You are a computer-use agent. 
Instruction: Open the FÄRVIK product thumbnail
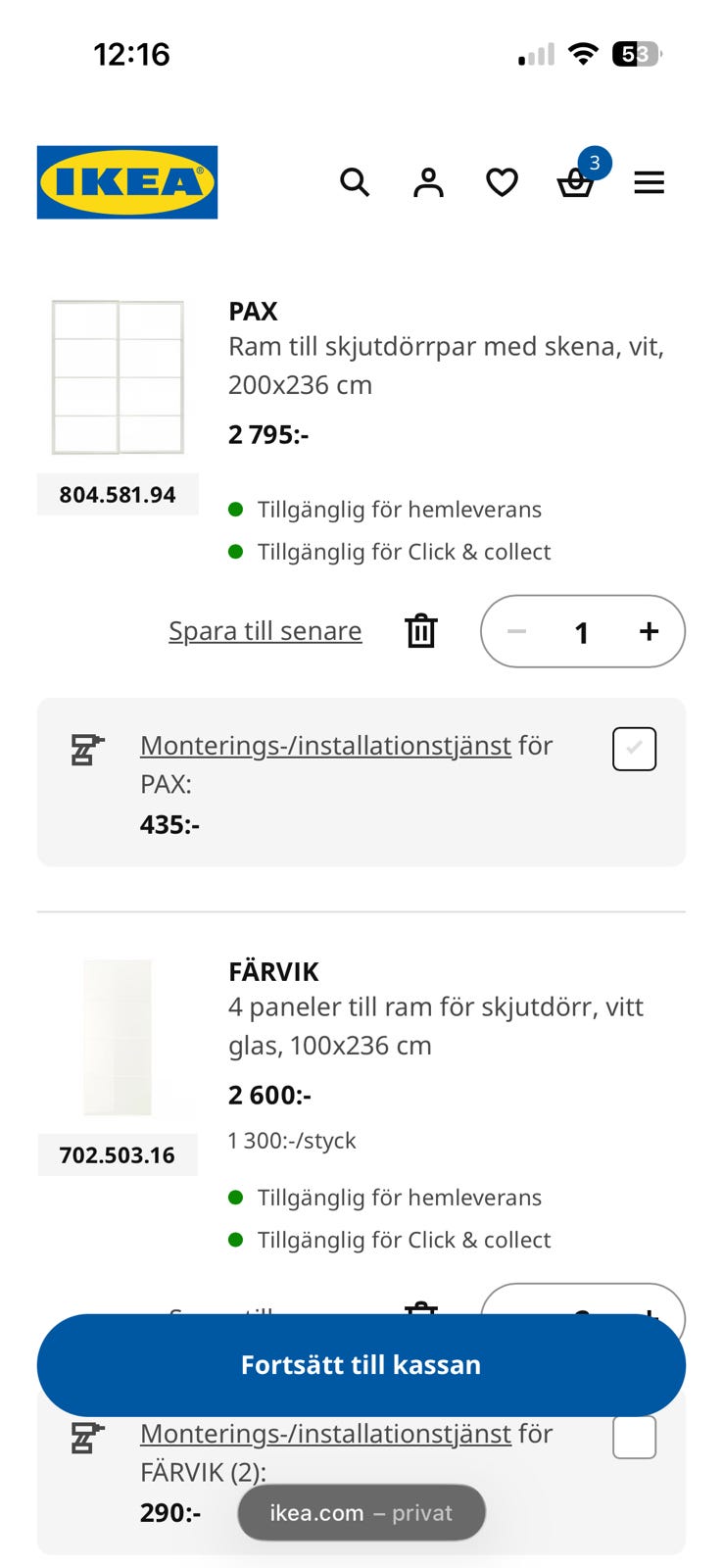[118, 1037]
